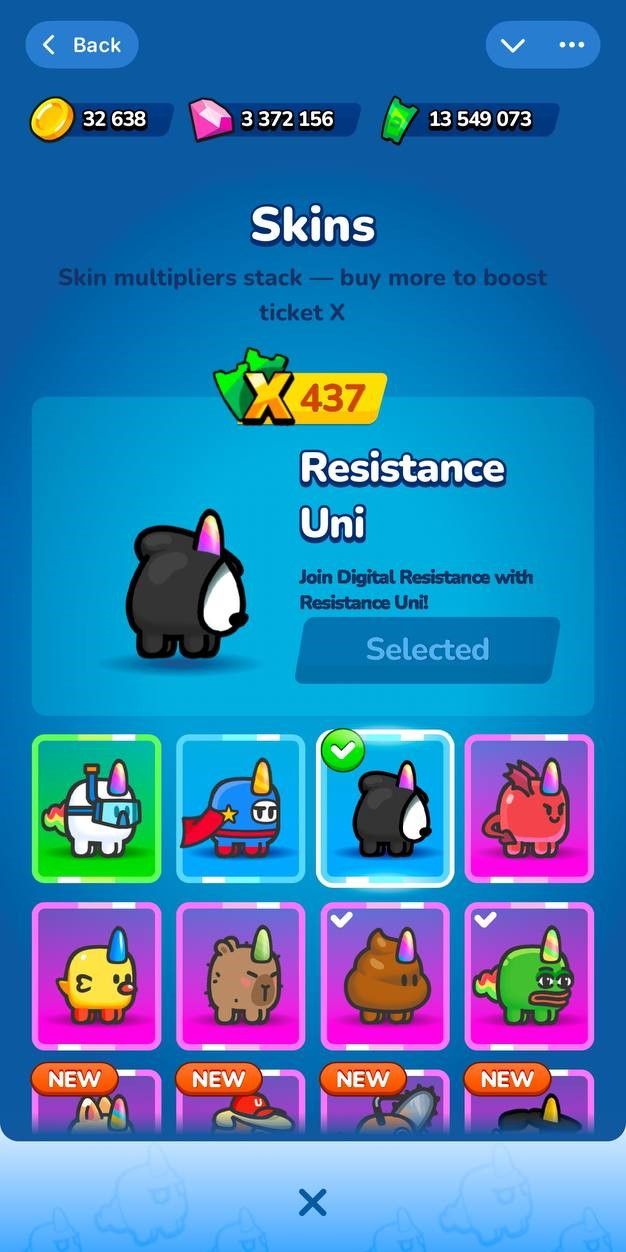
Task: Open the NEW skin with red cap
Action: 241,1105
